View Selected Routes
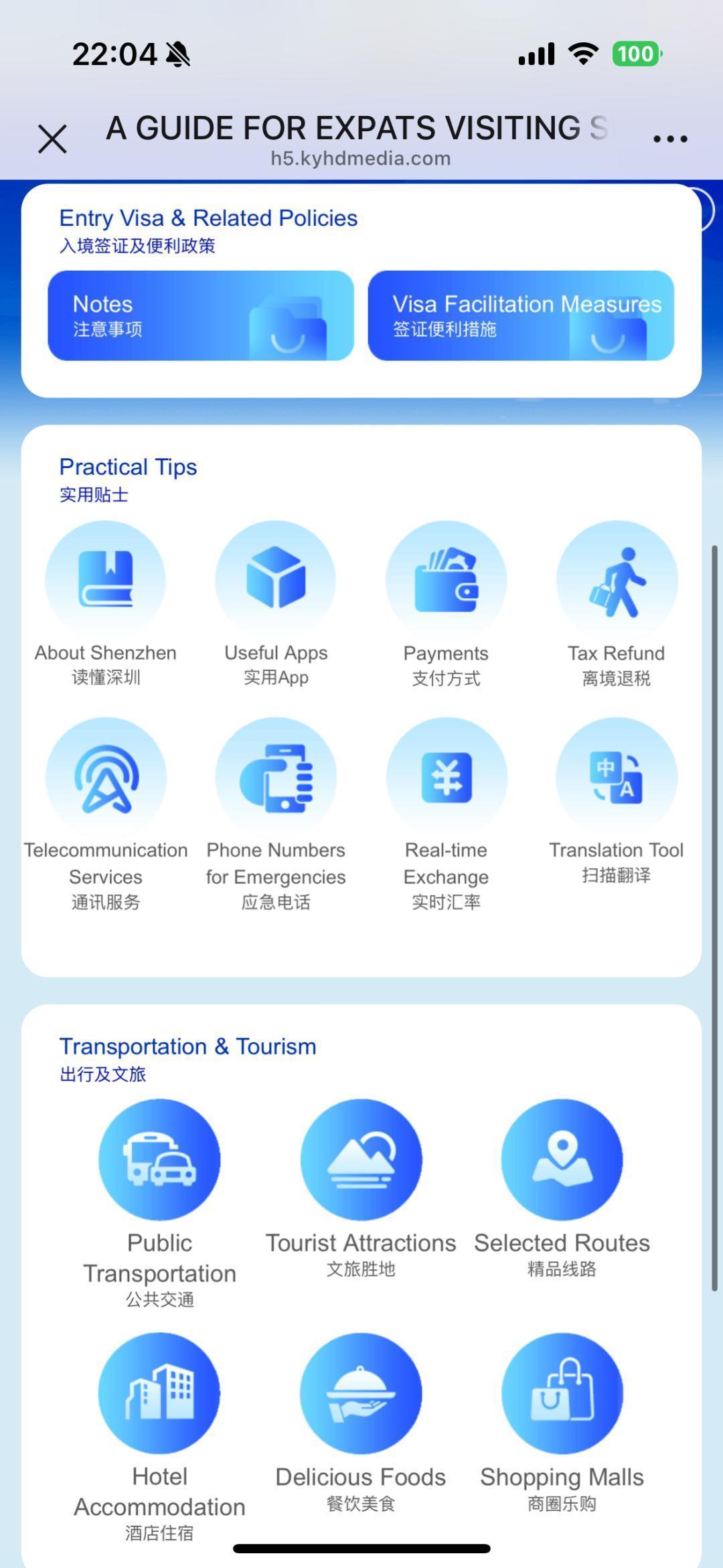Image resolution: width=723 pixels, height=1568 pixels. pyautogui.click(x=562, y=1160)
